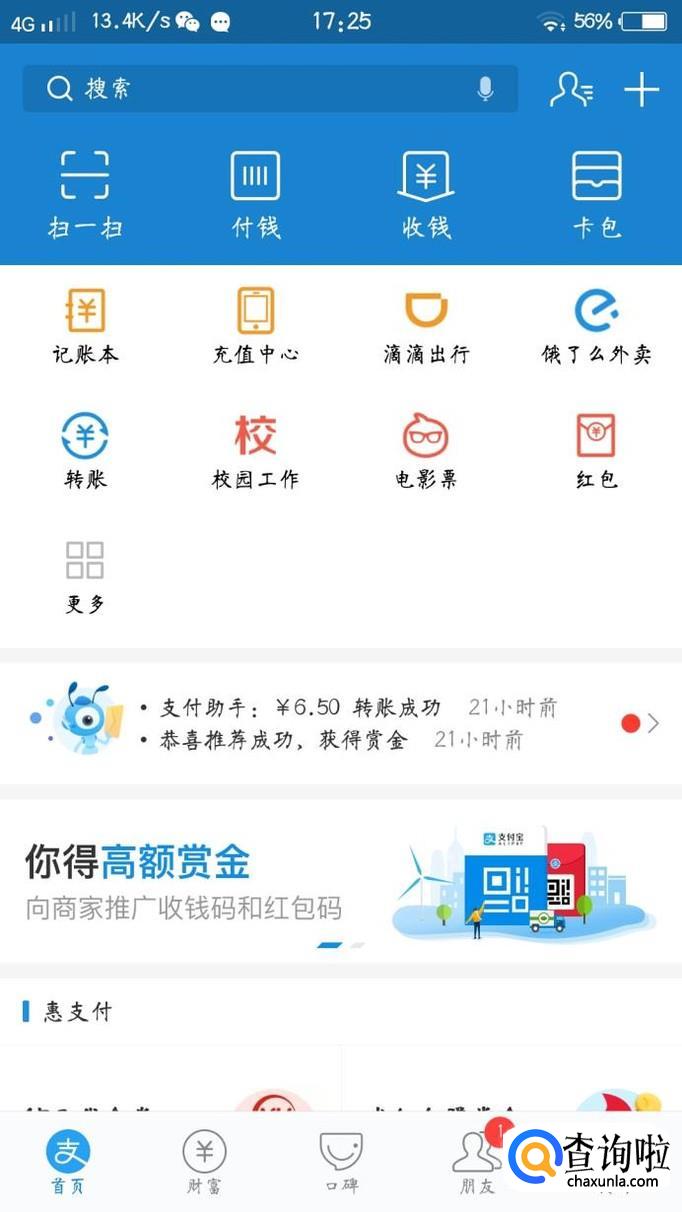Open 电影票 movie tickets
Screen dimensions: 682x1212
426,450
